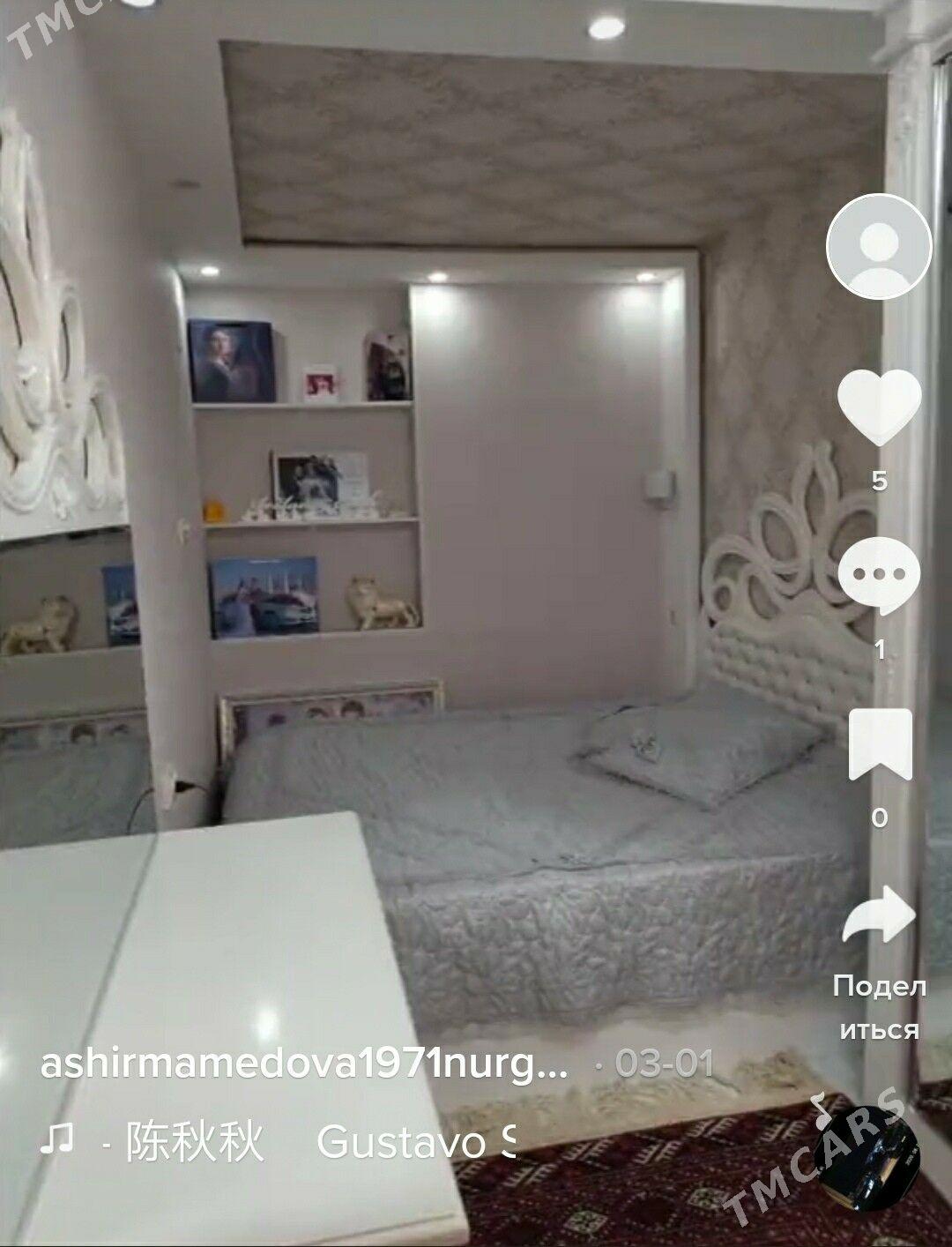
Task: Like this video with the heart
Action: 879,407
